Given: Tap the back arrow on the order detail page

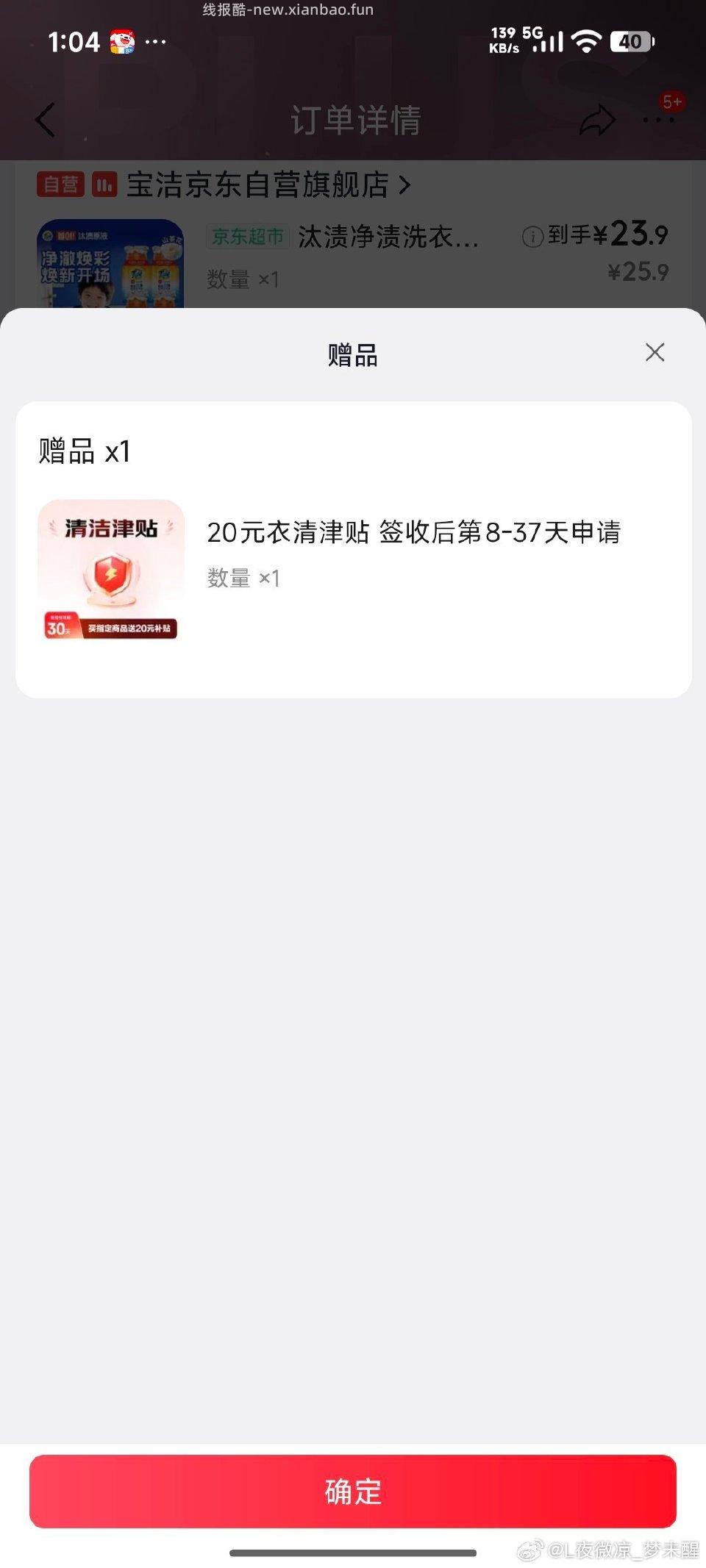Looking at the screenshot, I should pos(46,120).
